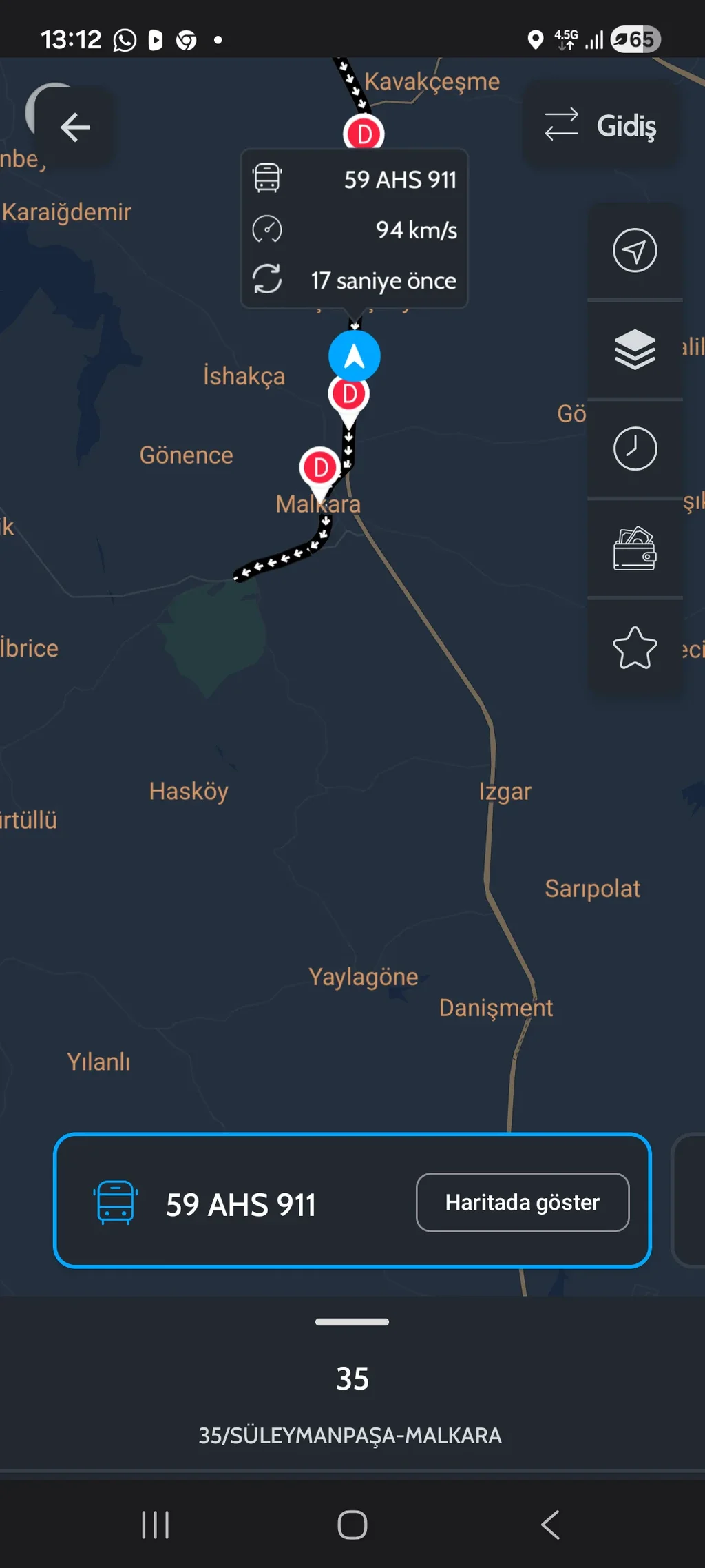Select the blue bus location marker
705x1568 pixels.
(354, 356)
